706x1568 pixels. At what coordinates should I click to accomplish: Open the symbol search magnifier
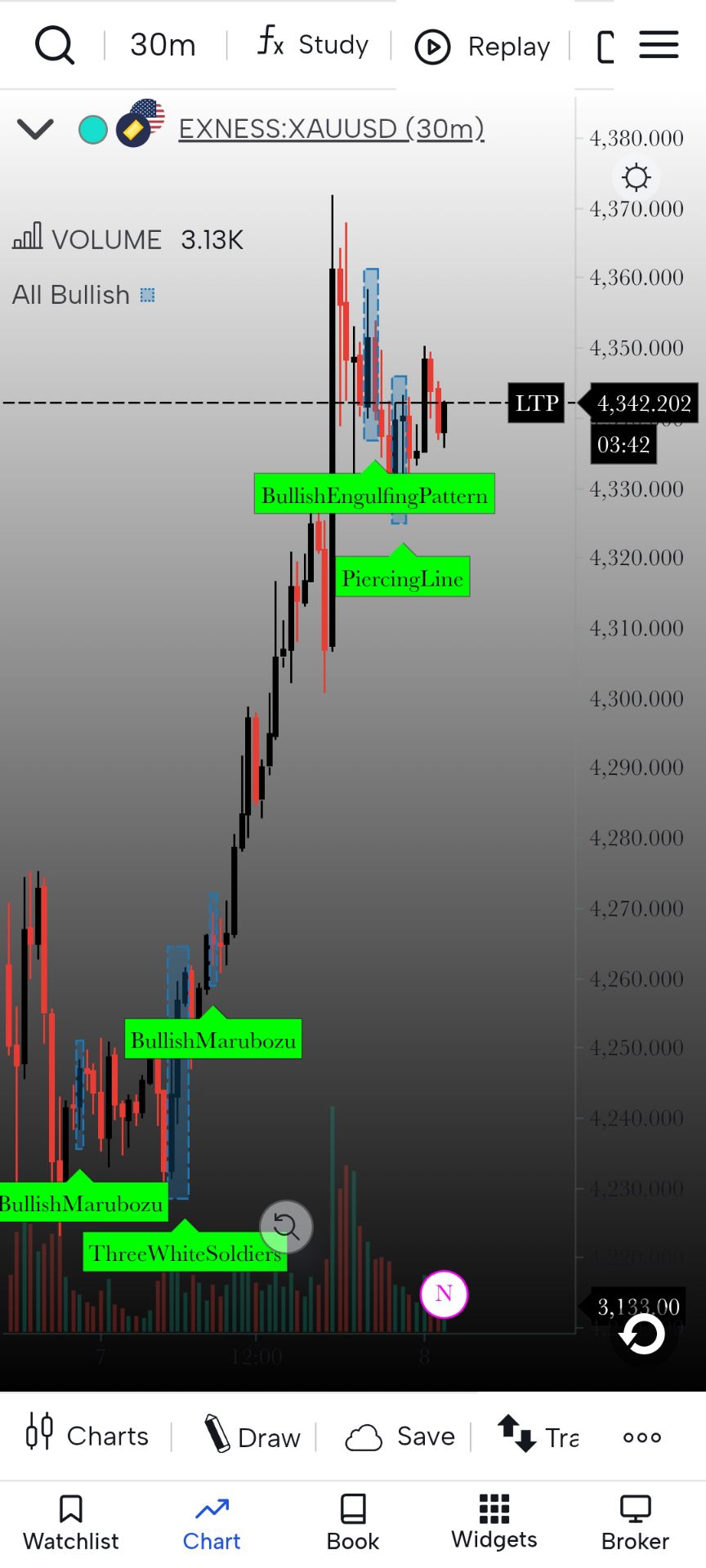tap(55, 45)
